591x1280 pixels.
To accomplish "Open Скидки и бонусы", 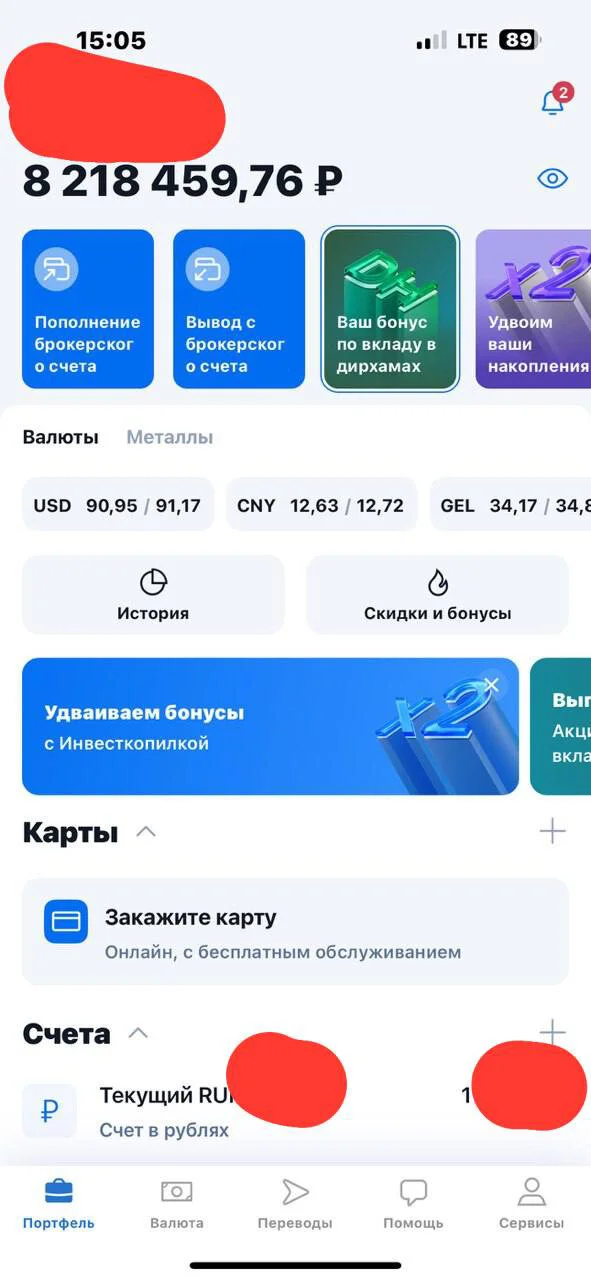I will click(437, 595).
